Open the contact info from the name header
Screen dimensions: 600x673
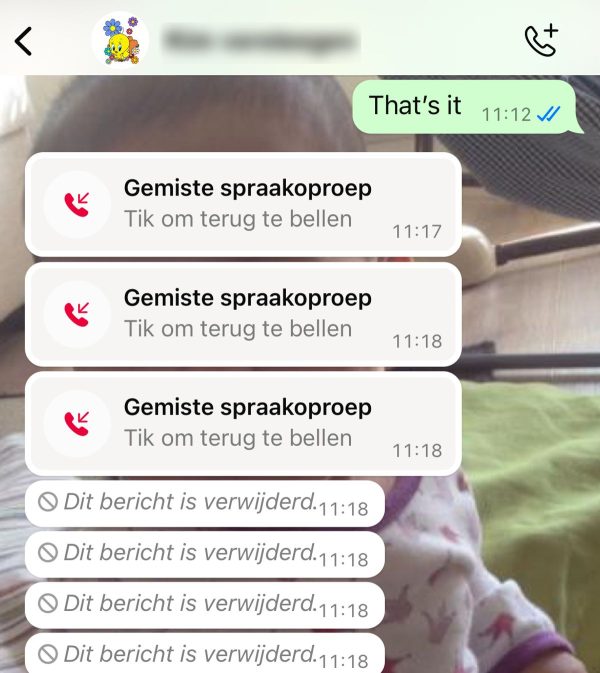click(x=260, y=41)
